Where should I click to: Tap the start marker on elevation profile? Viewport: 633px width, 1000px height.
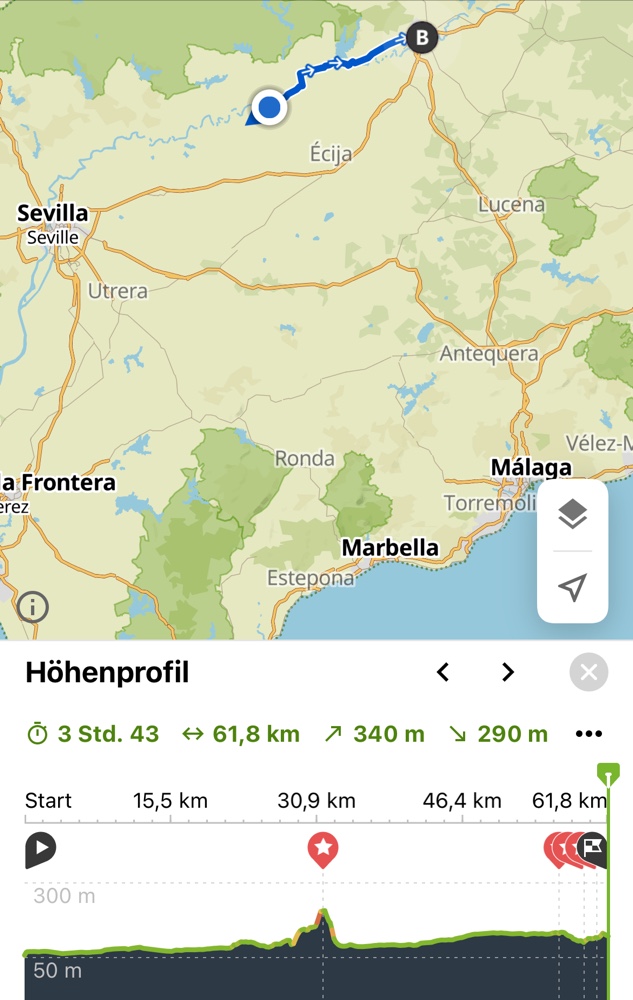(40, 849)
